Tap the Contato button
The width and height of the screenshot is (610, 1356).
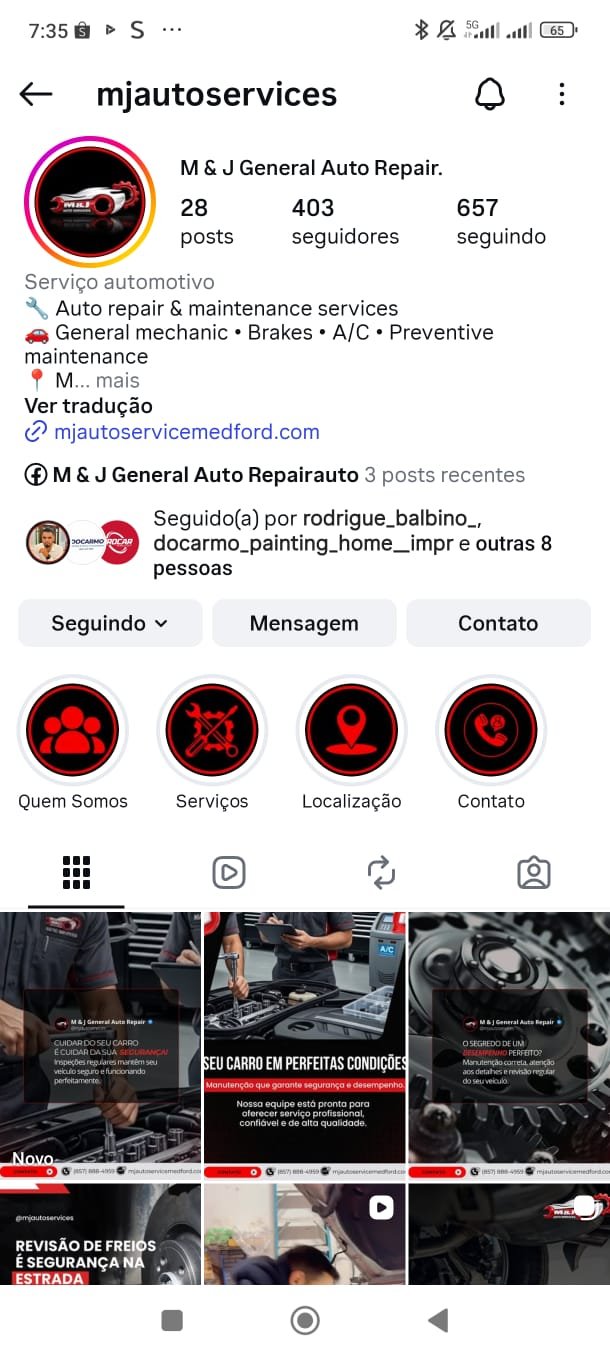[498, 623]
